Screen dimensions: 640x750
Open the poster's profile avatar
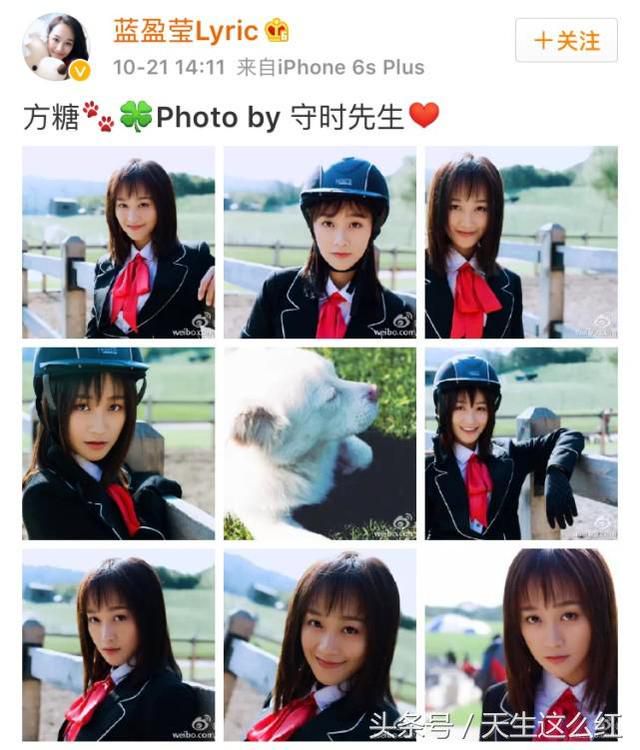pyautogui.click(x=55, y=46)
